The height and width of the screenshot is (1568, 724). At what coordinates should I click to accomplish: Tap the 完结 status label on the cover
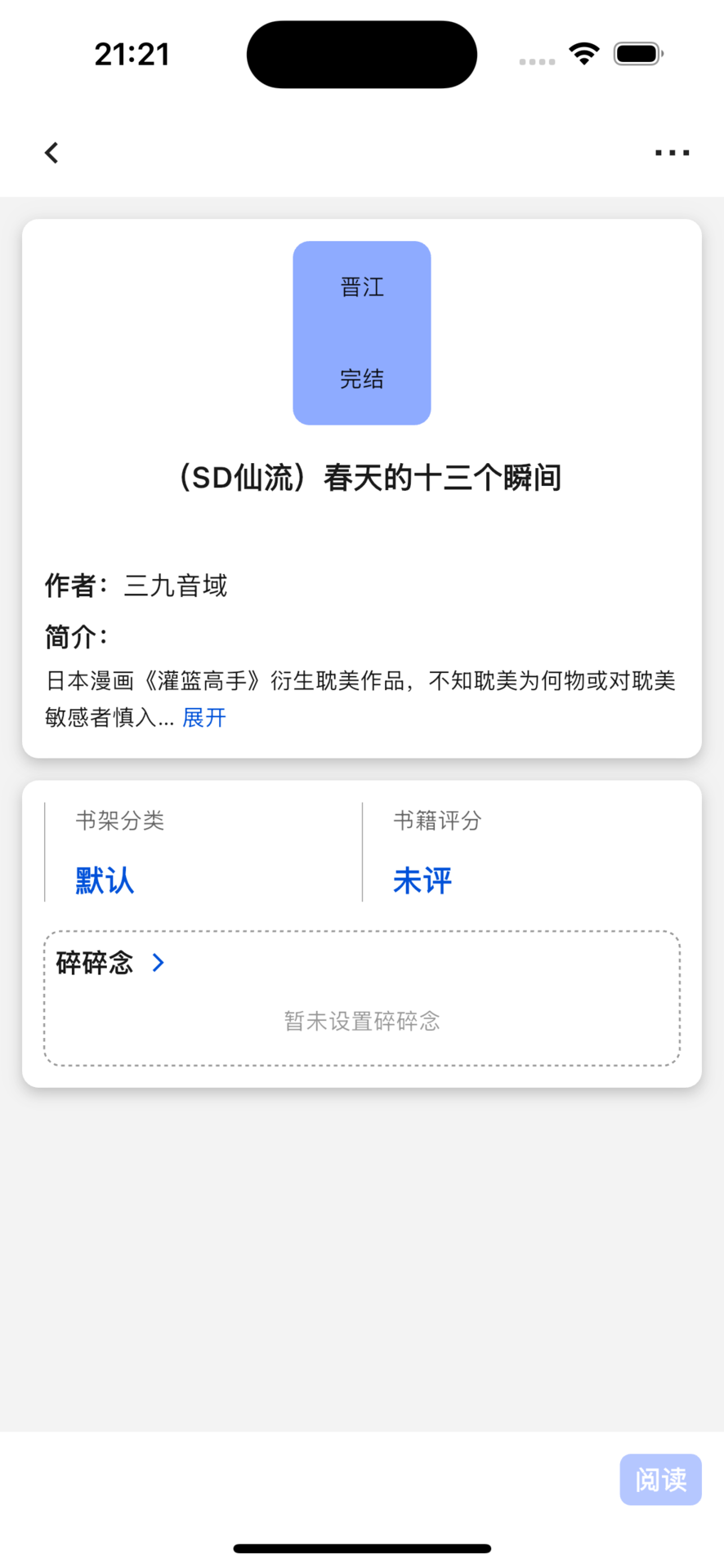pos(362,379)
